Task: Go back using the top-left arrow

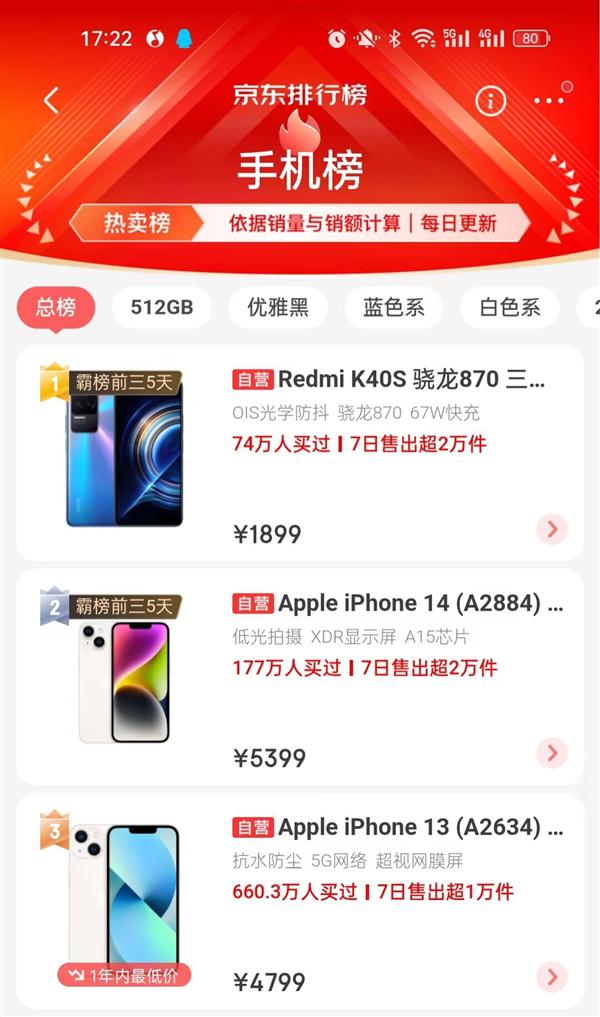Action: pos(51,100)
